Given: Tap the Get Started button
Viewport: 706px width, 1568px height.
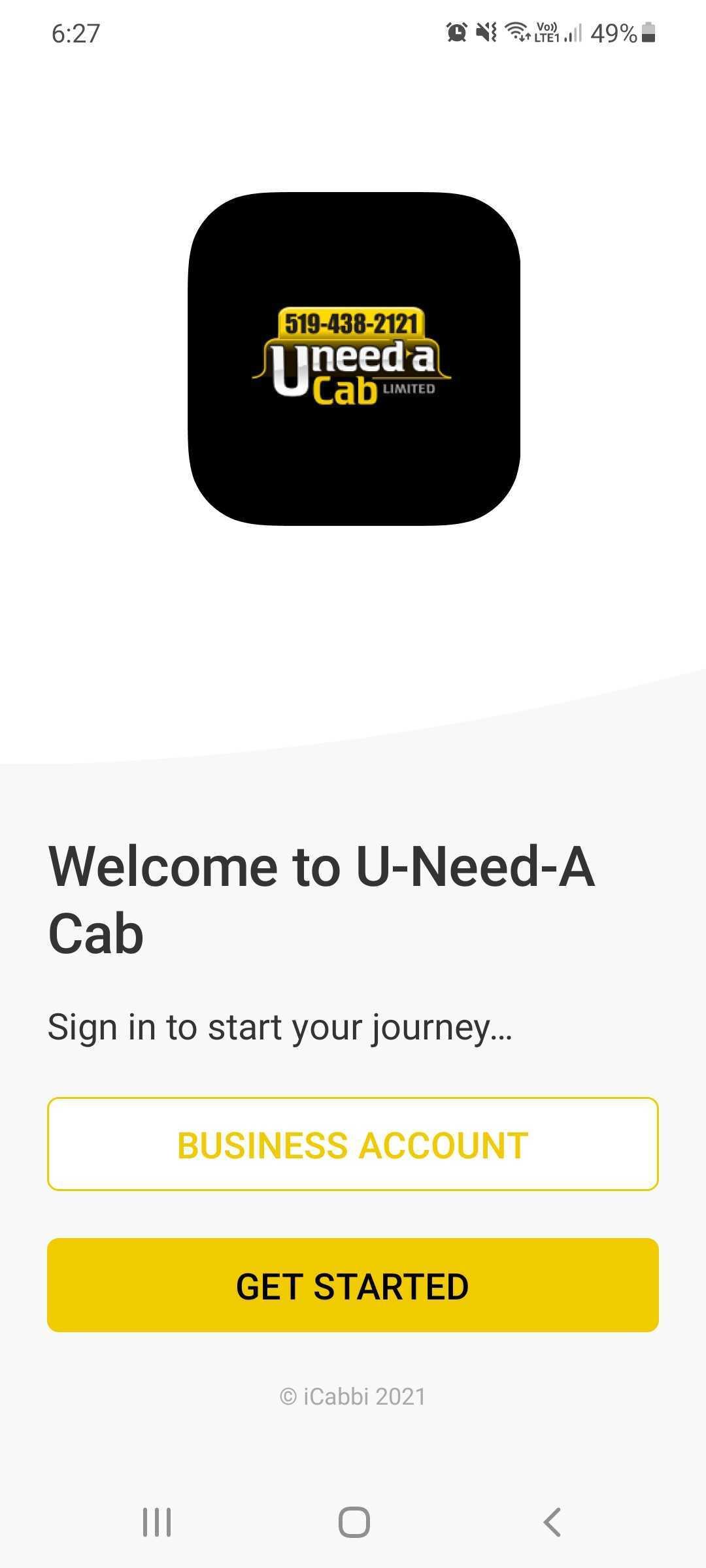Looking at the screenshot, I should tap(353, 1285).
